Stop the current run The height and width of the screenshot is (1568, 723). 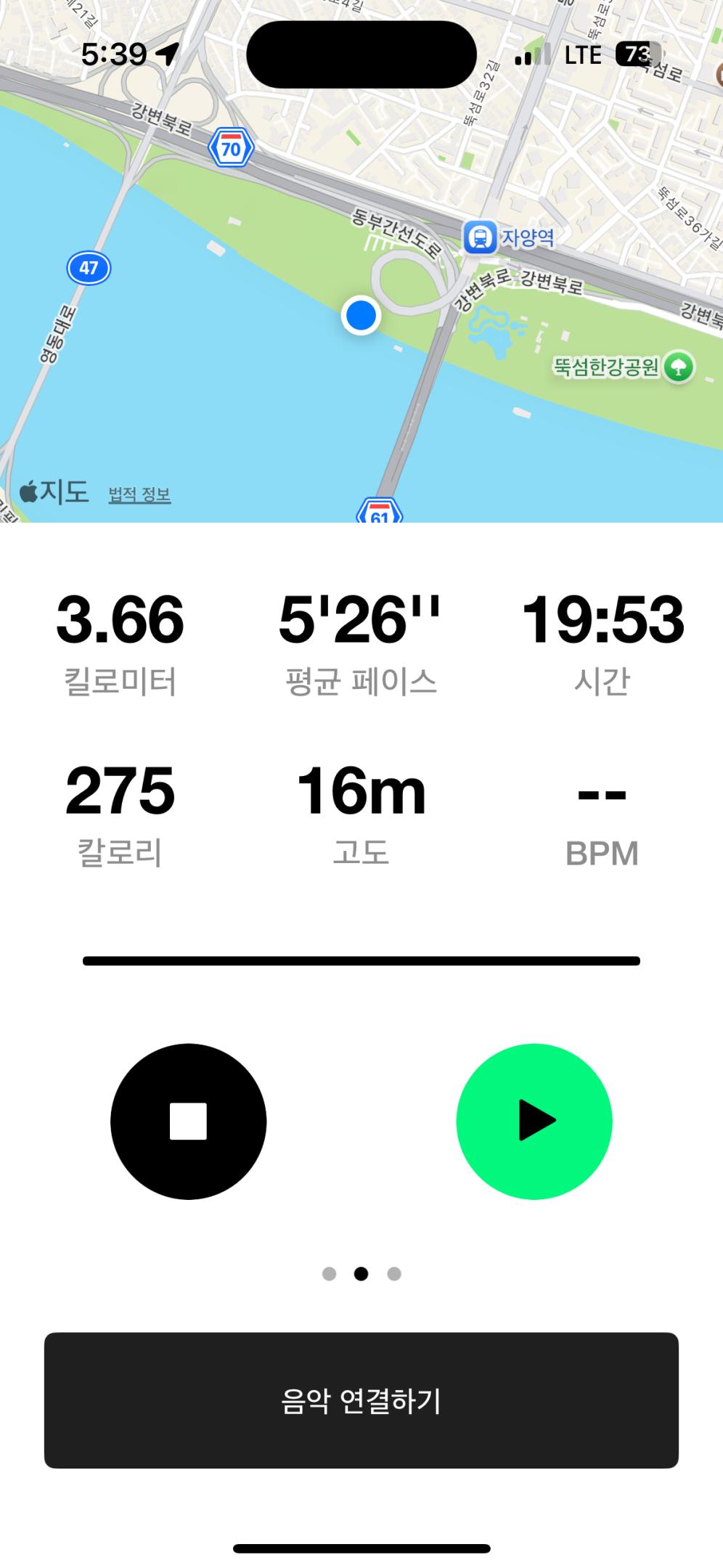click(188, 1122)
